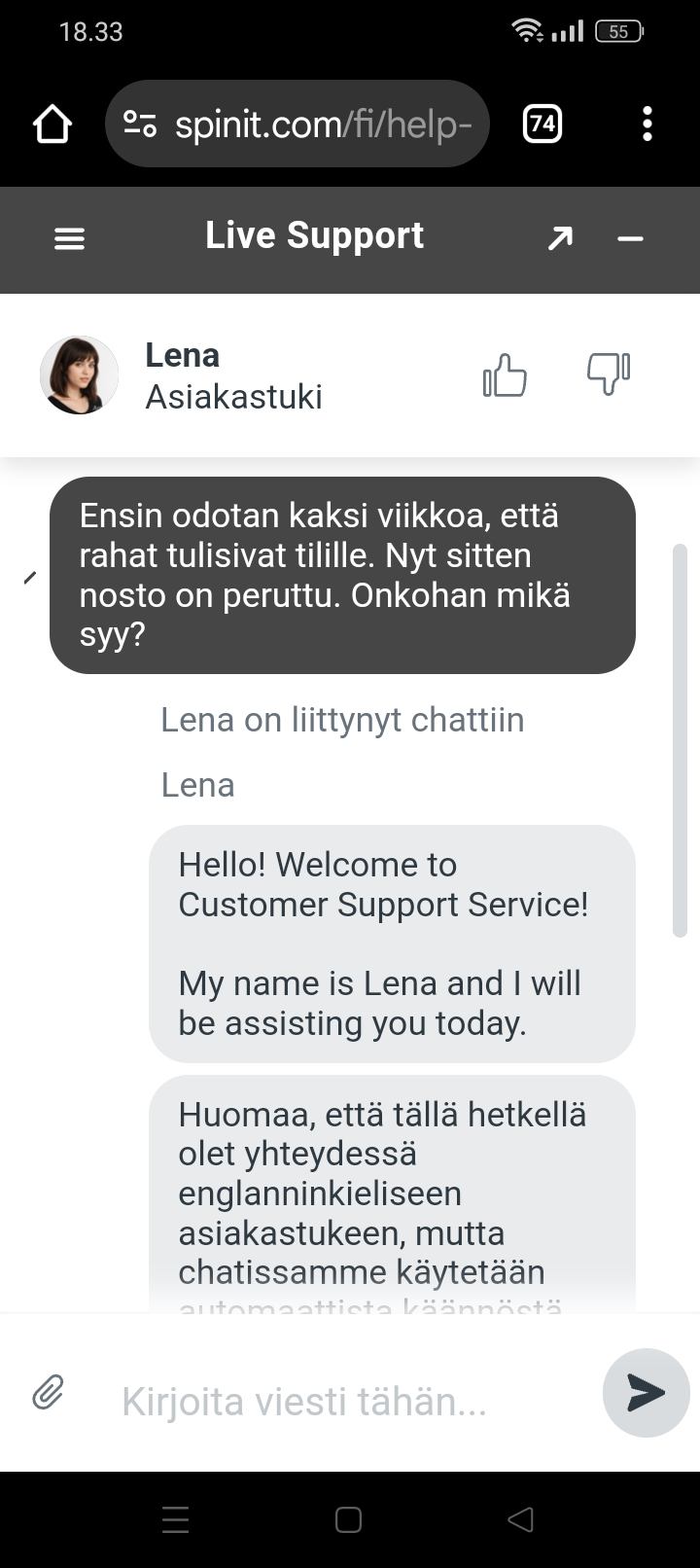This screenshot has width=700, height=1568.
Task: Open the Live Support hamburger menu
Action: [x=69, y=238]
